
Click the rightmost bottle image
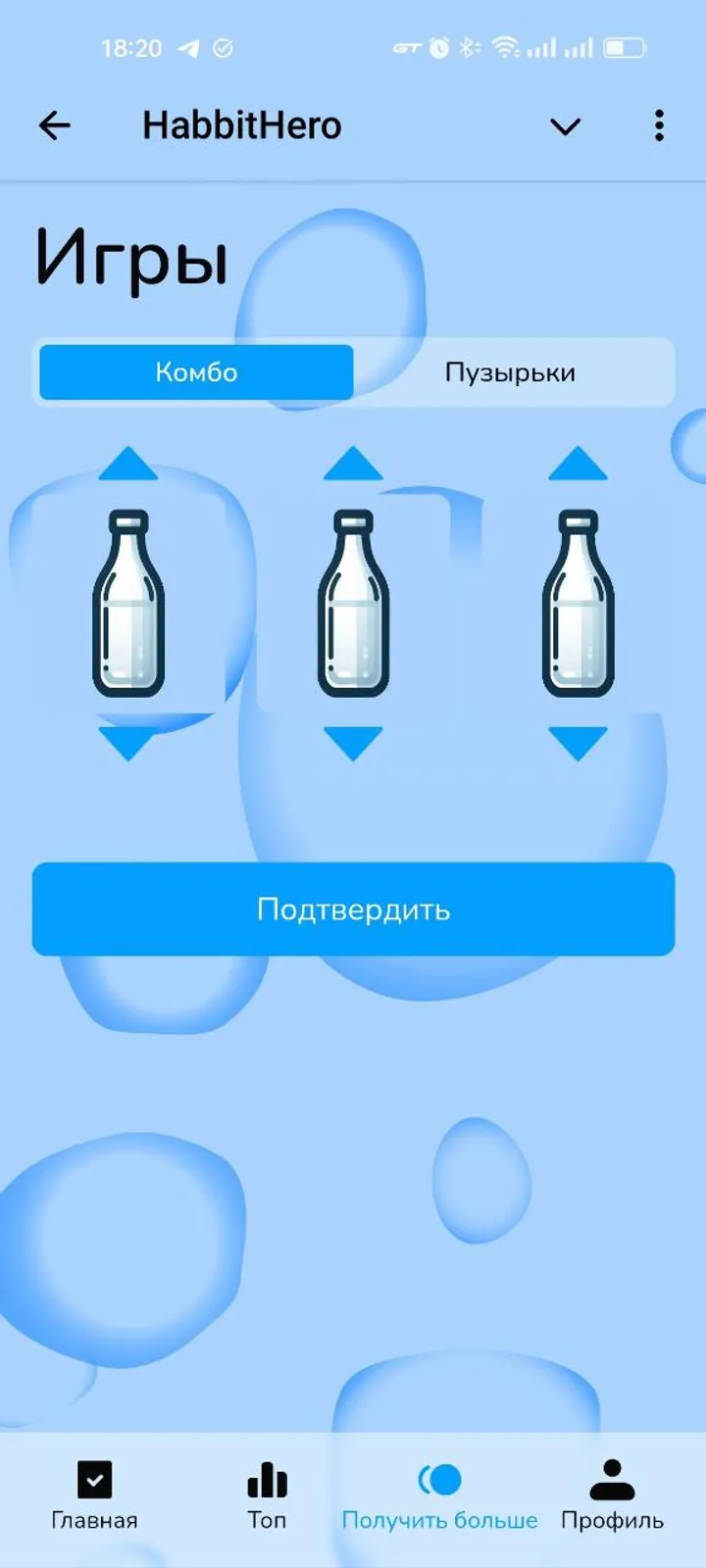click(579, 602)
